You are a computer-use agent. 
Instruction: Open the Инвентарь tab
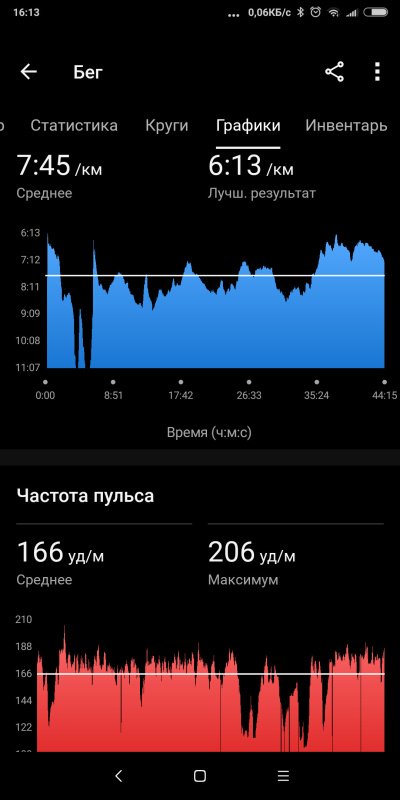point(346,126)
